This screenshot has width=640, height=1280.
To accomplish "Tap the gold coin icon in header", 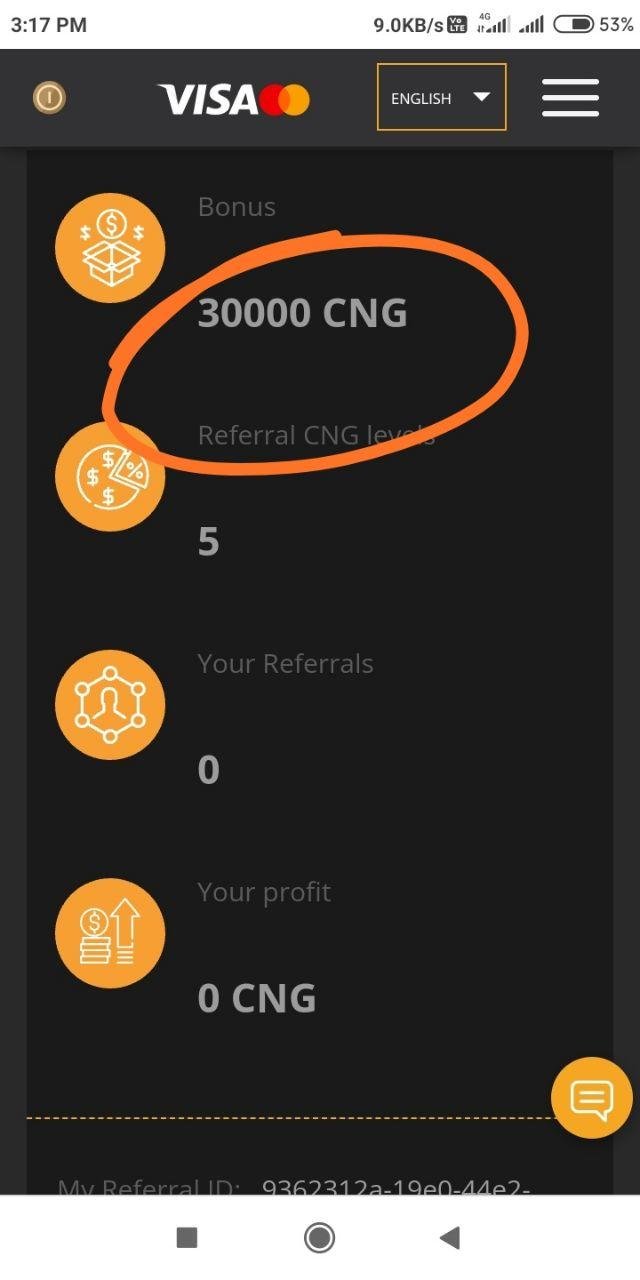I will coord(49,97).
